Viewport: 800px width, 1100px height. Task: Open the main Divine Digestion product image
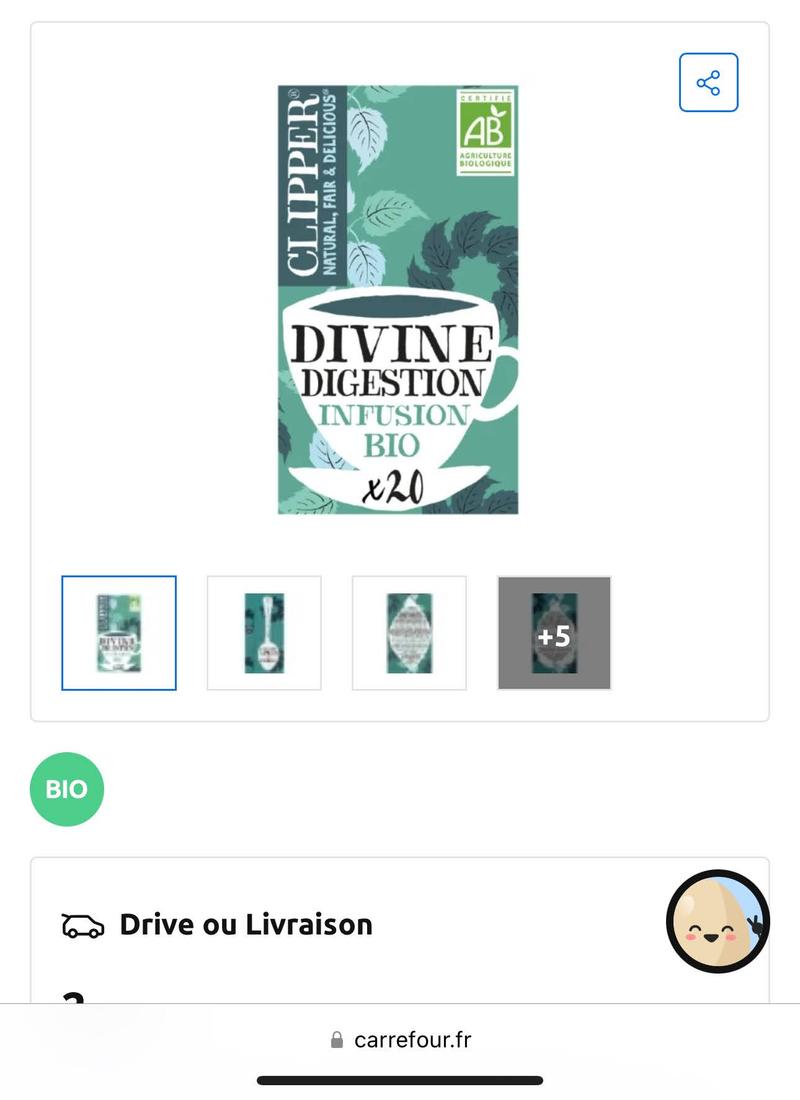pos(398,300)
